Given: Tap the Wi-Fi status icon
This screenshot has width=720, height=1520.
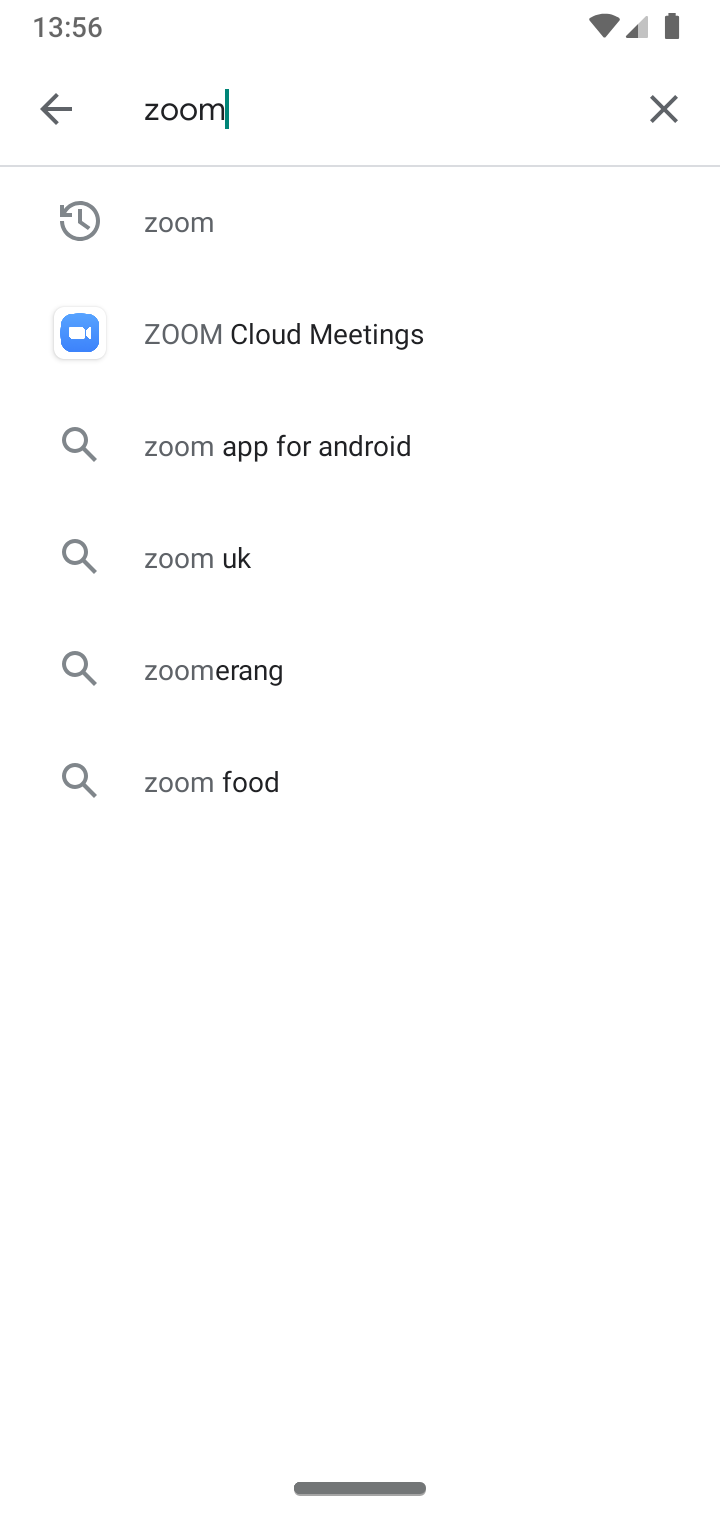Looking at the screenshot, I should tap(602, 27).
